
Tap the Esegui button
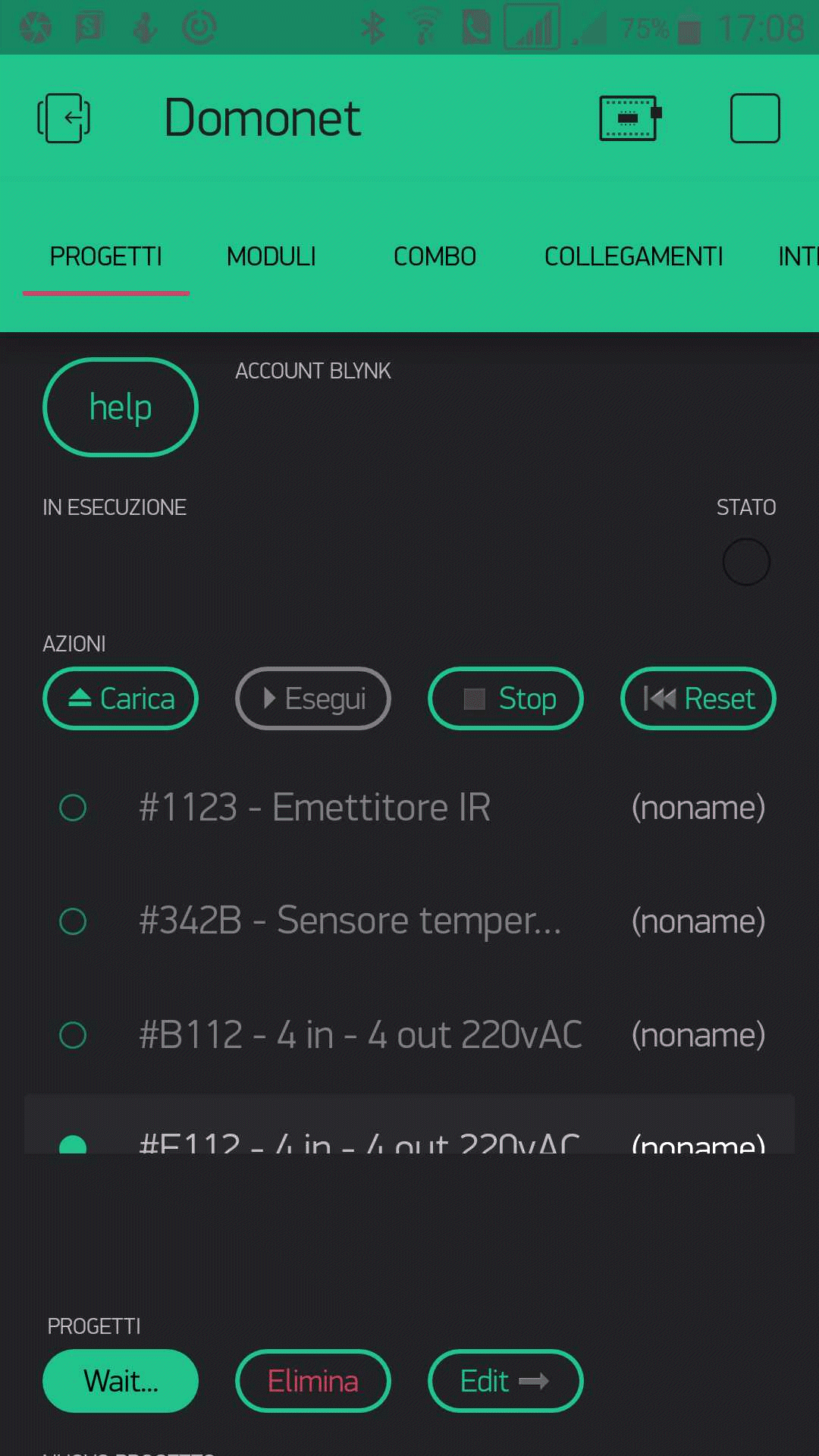313,698
